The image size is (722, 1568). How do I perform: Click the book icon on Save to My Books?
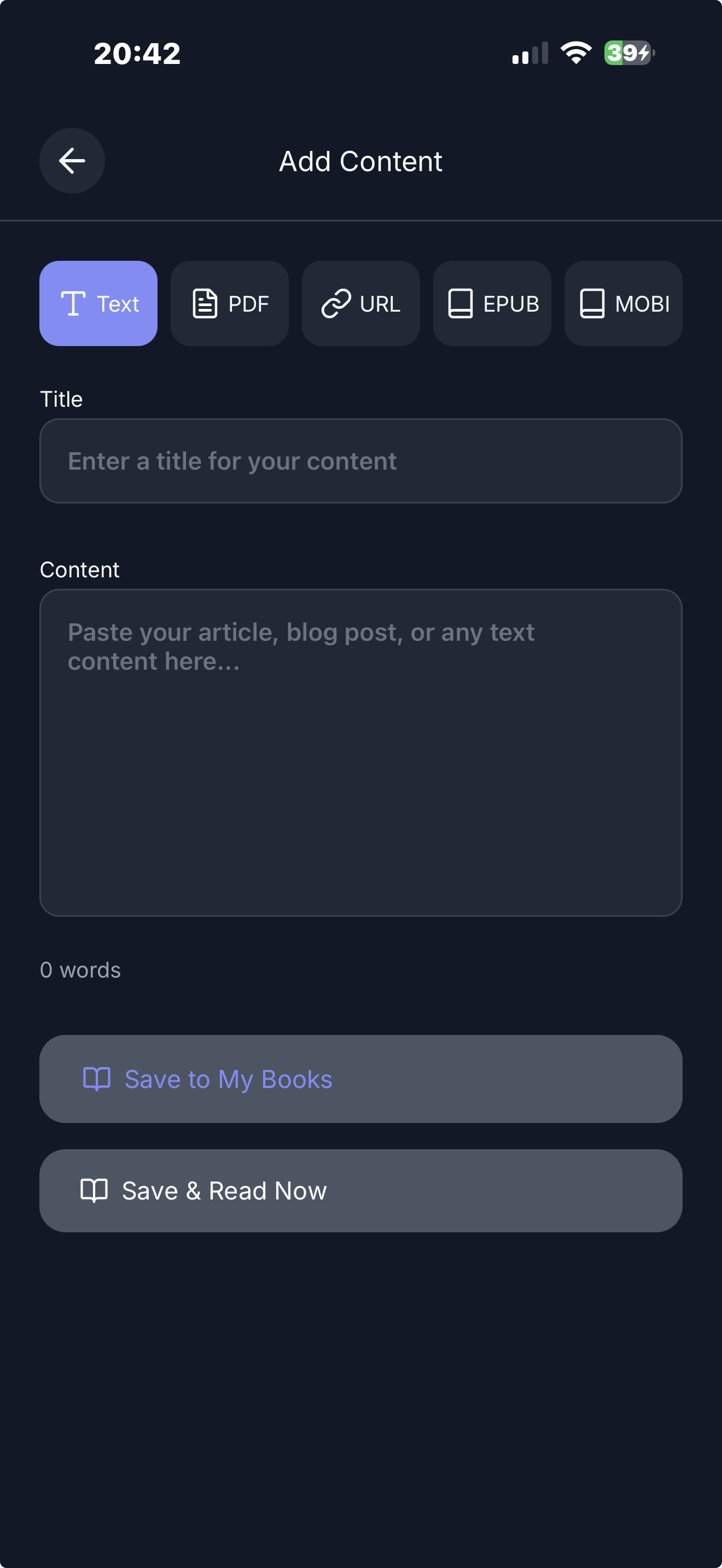click(x=97, y=1079)
